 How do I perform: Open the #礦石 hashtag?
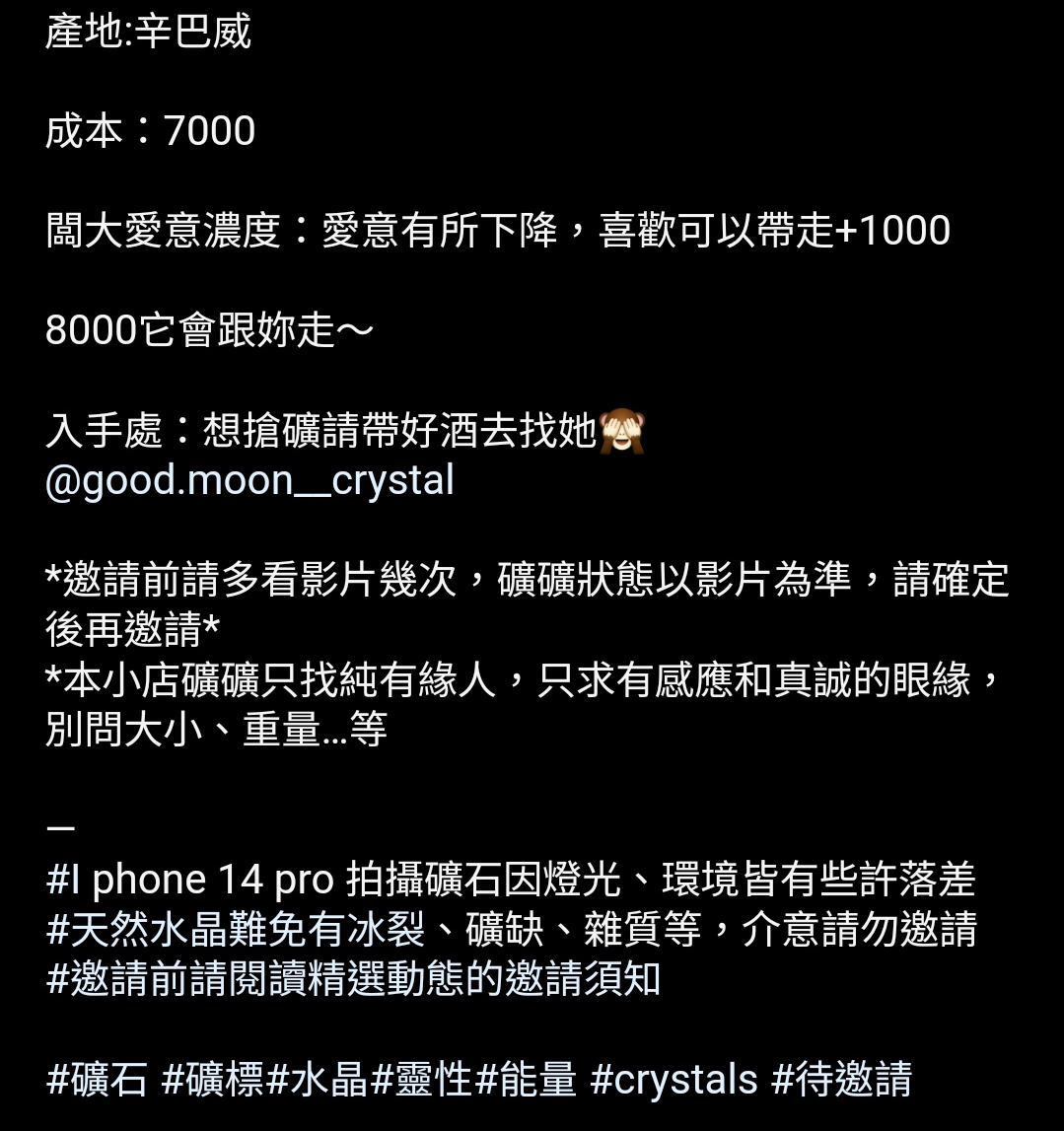(x=97, y=1080)
